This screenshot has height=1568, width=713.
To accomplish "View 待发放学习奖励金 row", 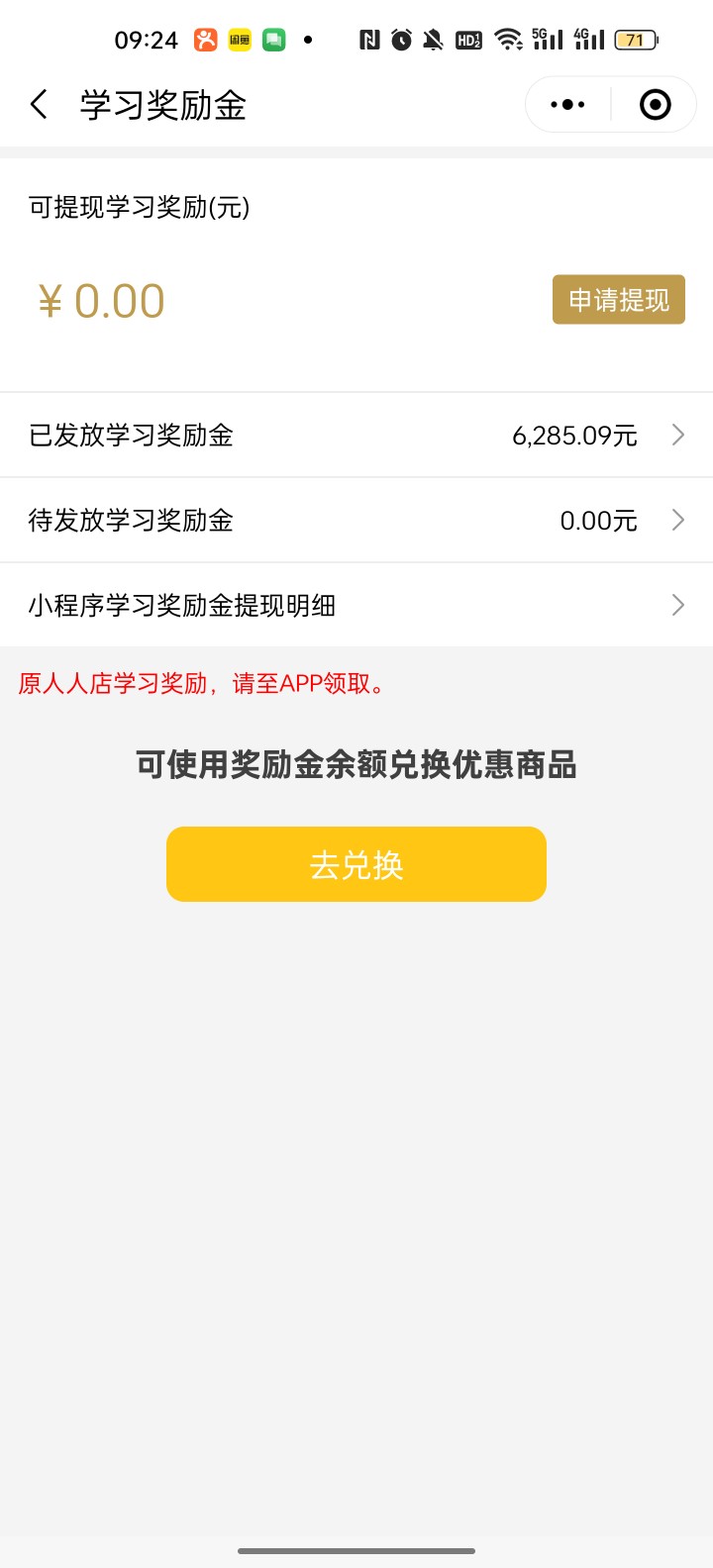I will (x=356, y=521).
